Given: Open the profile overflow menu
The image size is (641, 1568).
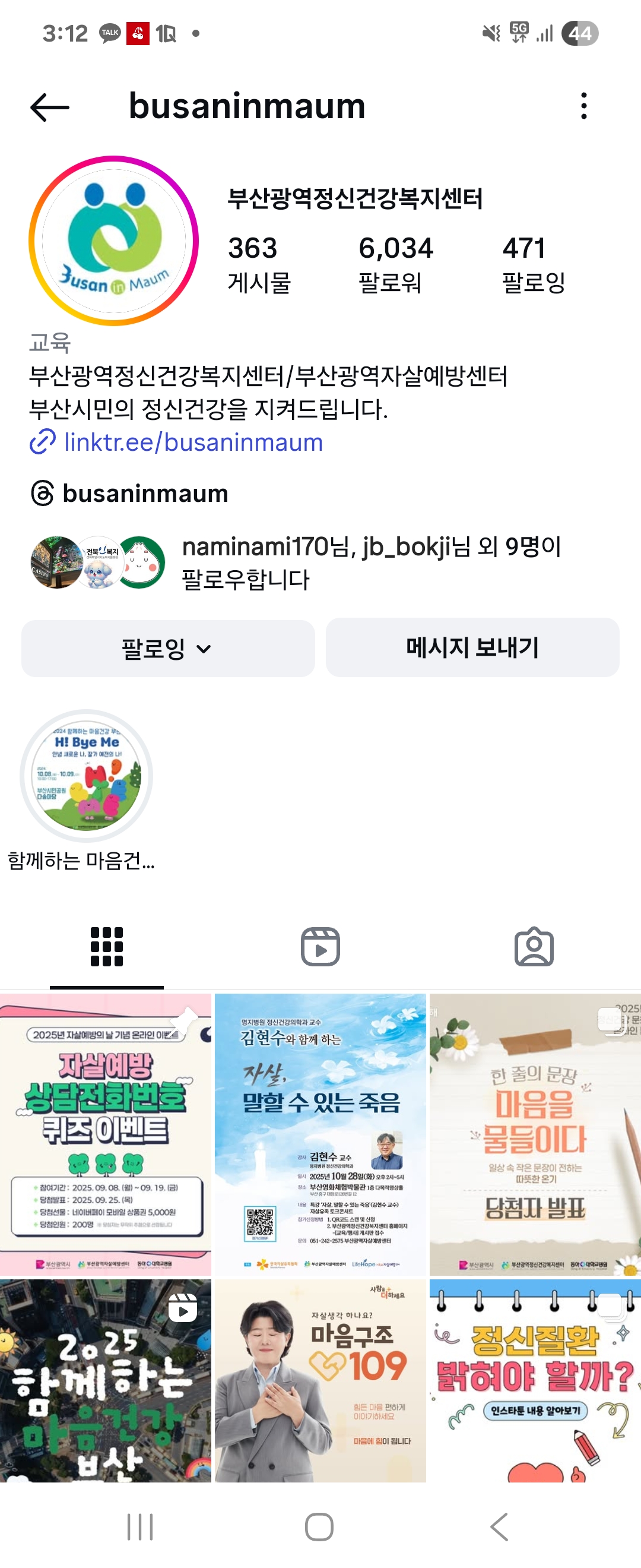Looking at the screenshot, I should pos(583,106).
